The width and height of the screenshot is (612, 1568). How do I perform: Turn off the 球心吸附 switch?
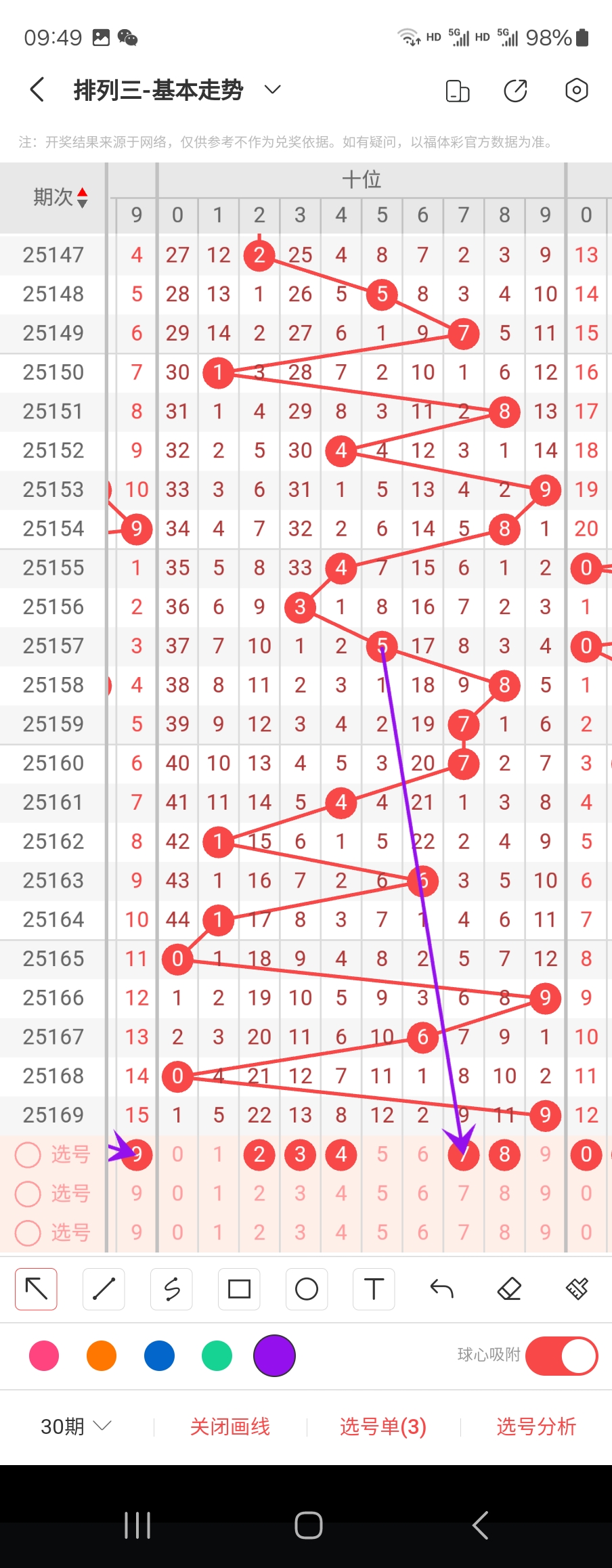(x=561, y=1355)
